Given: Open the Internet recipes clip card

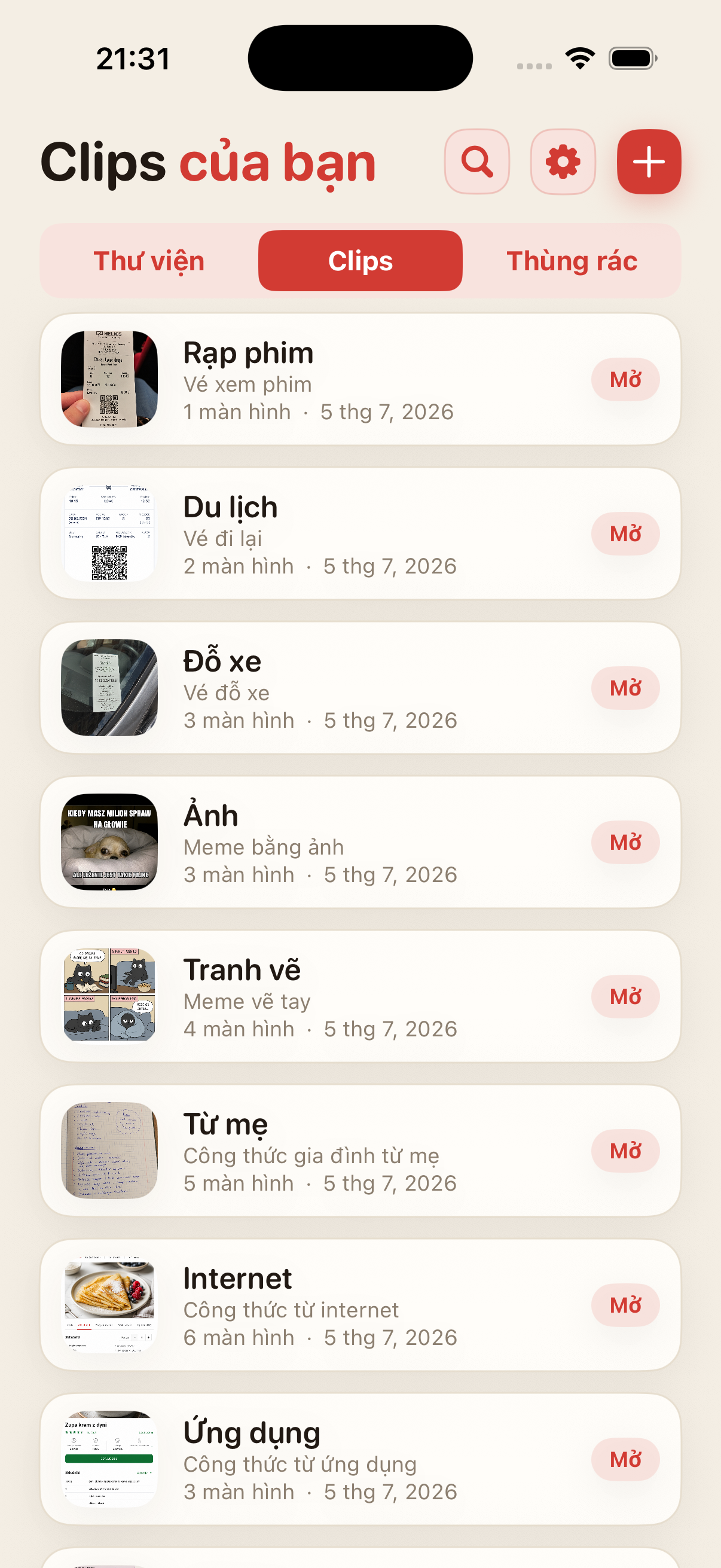Looking at the screenshot, I should coord(360,1305).
